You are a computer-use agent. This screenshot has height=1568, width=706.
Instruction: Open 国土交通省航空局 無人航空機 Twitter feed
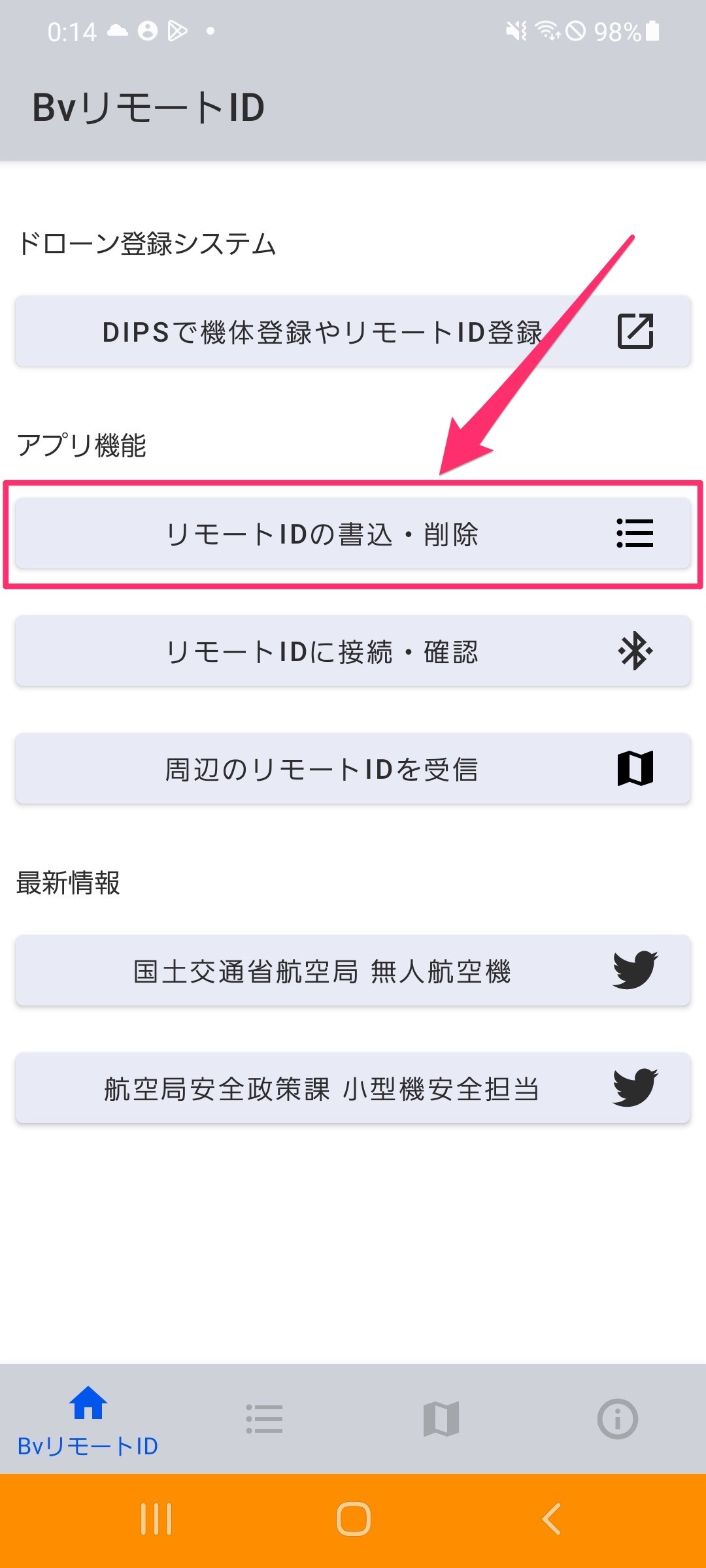(353, 970)
